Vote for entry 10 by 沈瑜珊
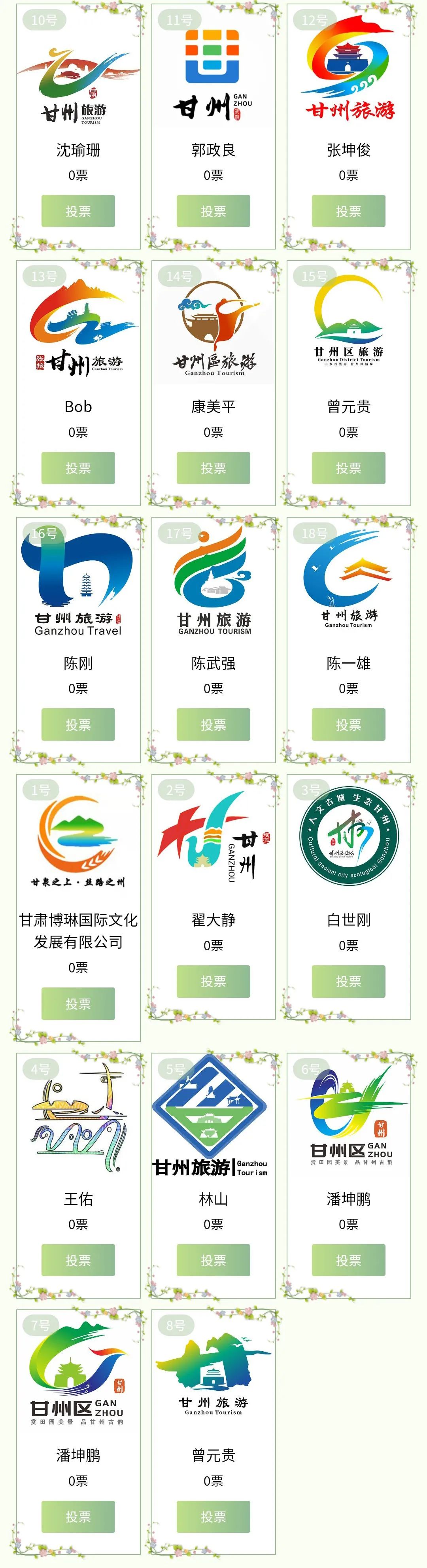Image resolution: width=427 pixels, height=1568 pixels. [x=78, y=211]
